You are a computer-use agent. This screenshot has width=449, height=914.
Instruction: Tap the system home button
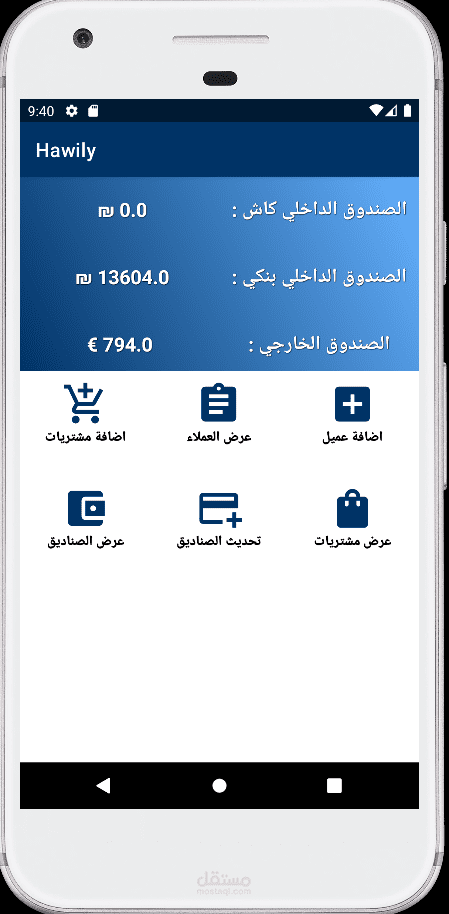[x=219, y=786]
